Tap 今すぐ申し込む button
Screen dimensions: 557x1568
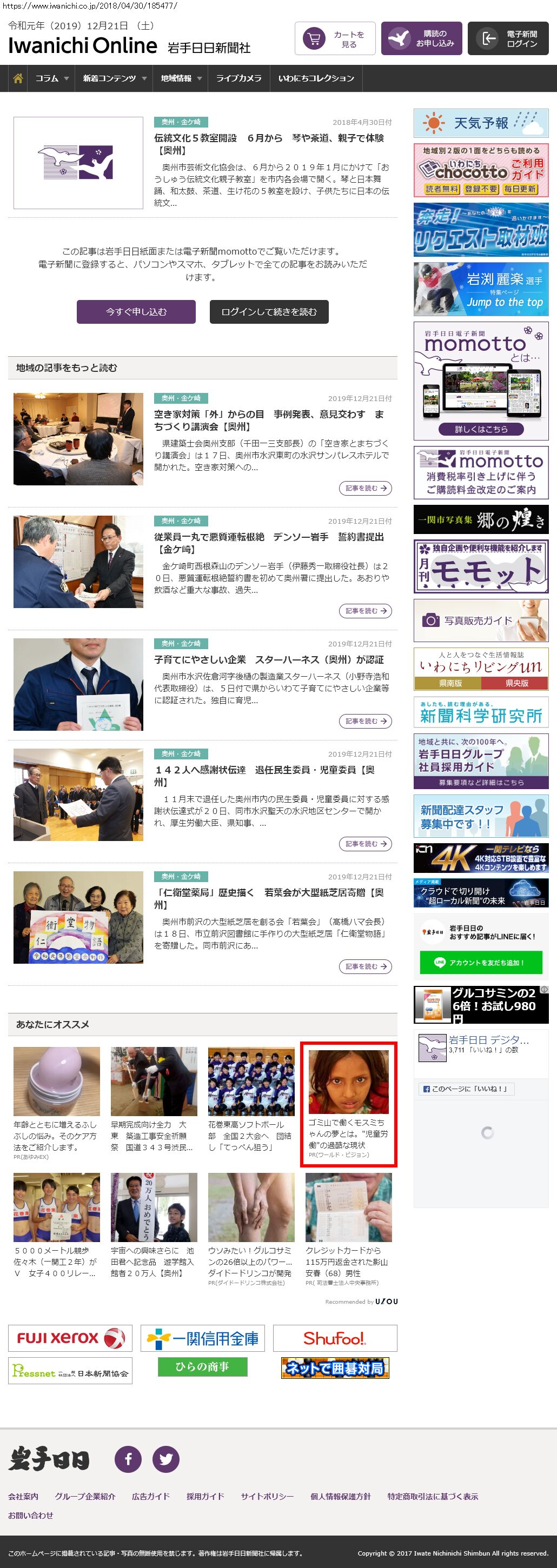click(136, 312)
